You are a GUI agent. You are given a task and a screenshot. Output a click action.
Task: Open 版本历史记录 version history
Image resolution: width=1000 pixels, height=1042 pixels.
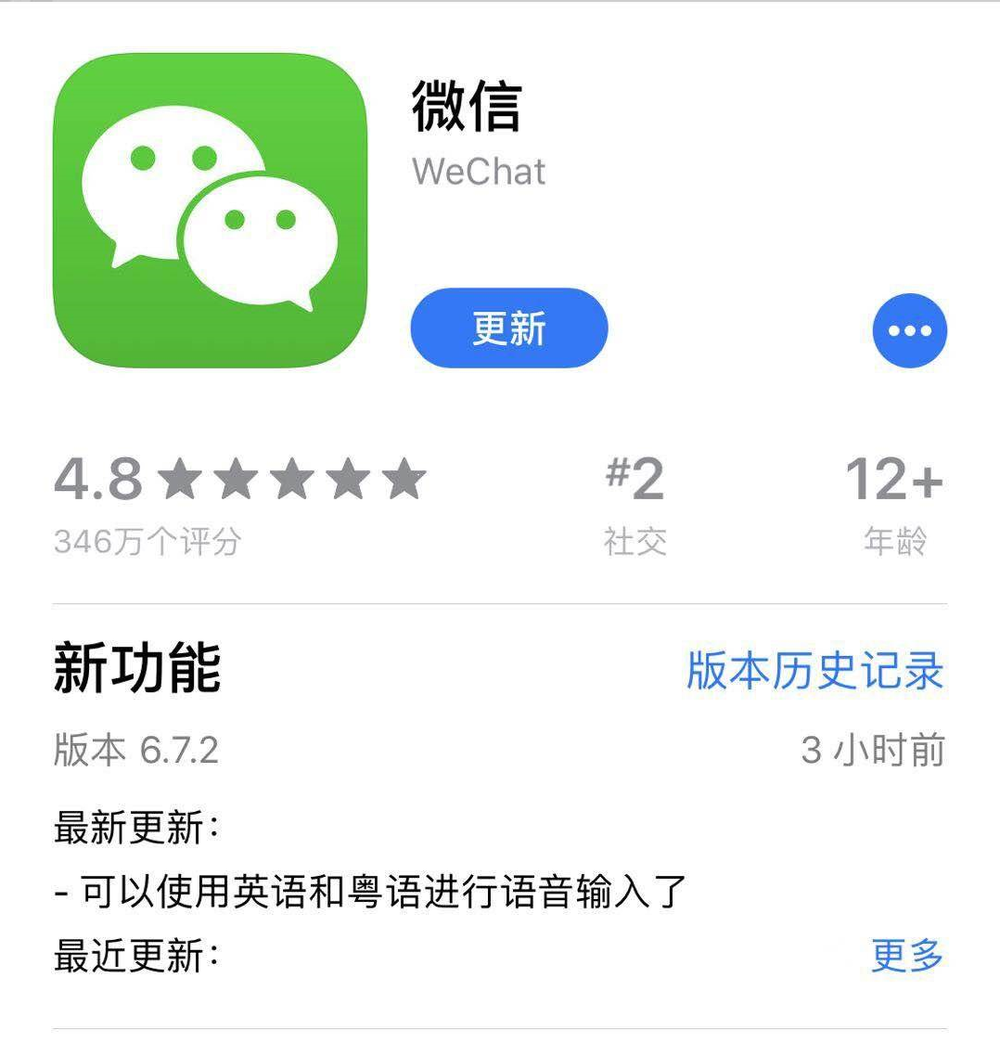[x=814, y=671]
